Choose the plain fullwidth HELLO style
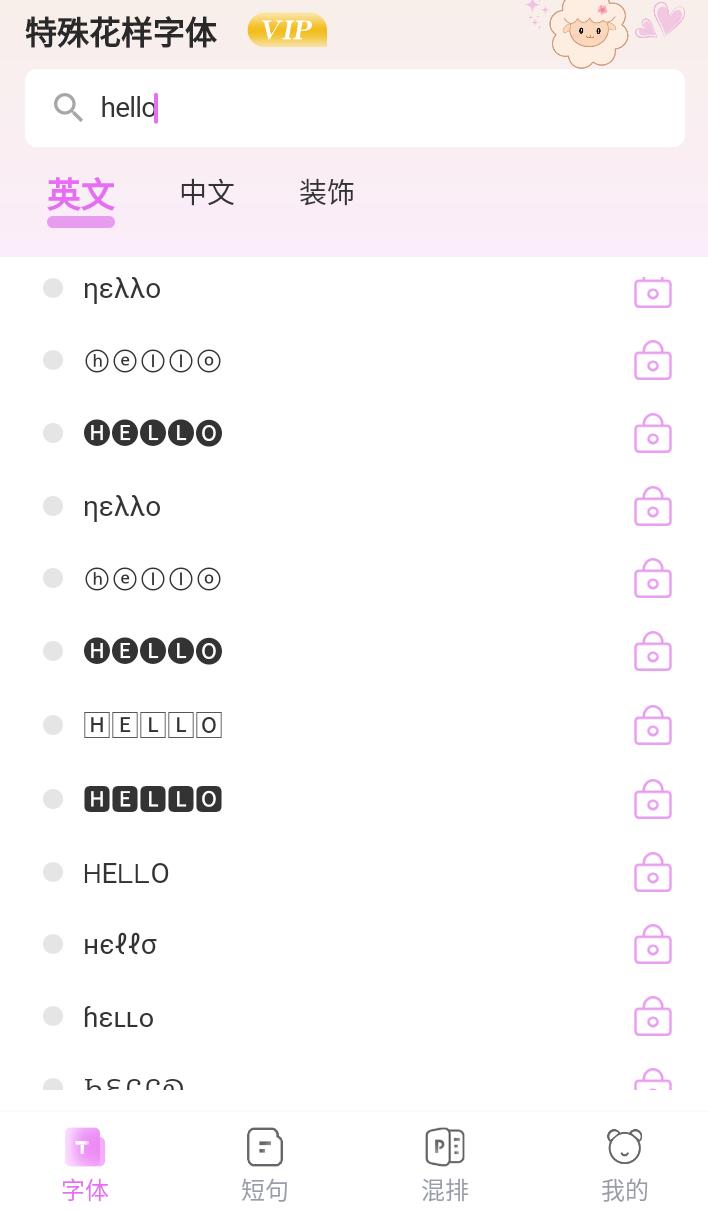 tap(126, 873)
